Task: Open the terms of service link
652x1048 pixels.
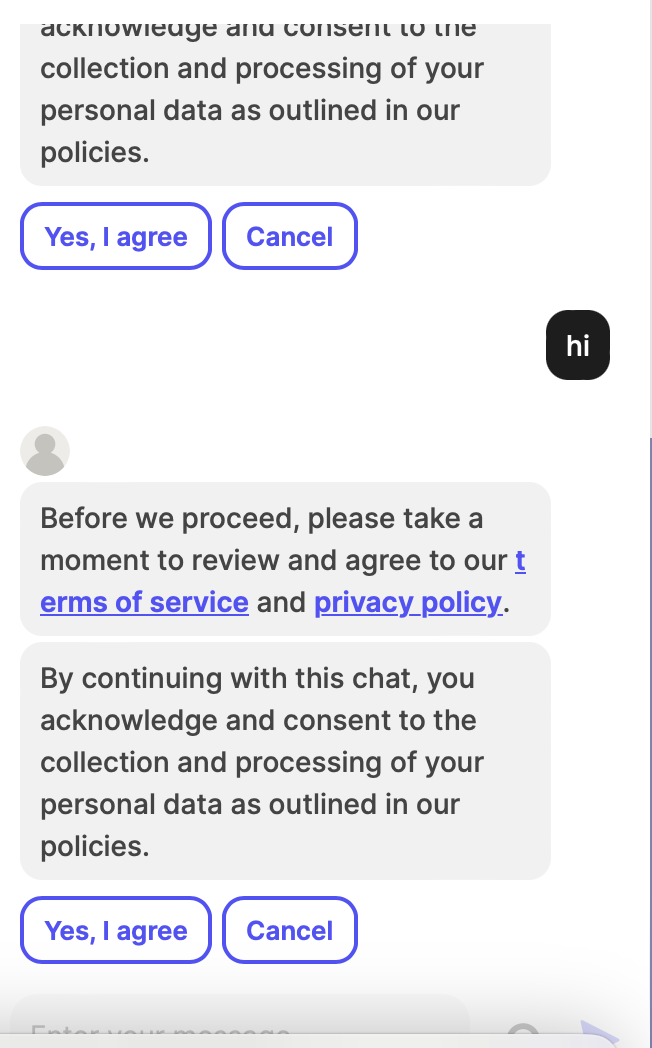Action: (x=144, y=602)
